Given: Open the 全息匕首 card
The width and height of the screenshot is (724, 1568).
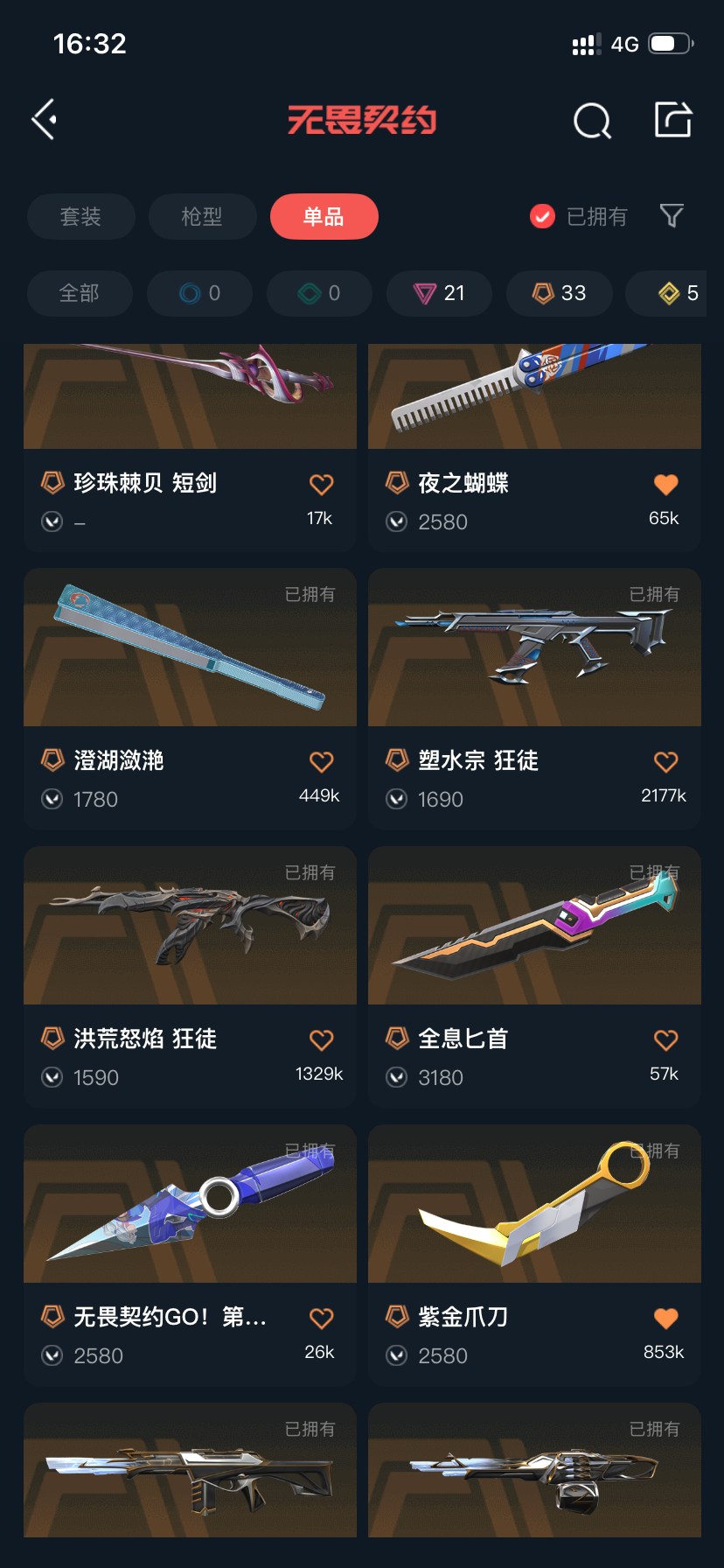Looking at the screenshot, I should coord(534,976).
